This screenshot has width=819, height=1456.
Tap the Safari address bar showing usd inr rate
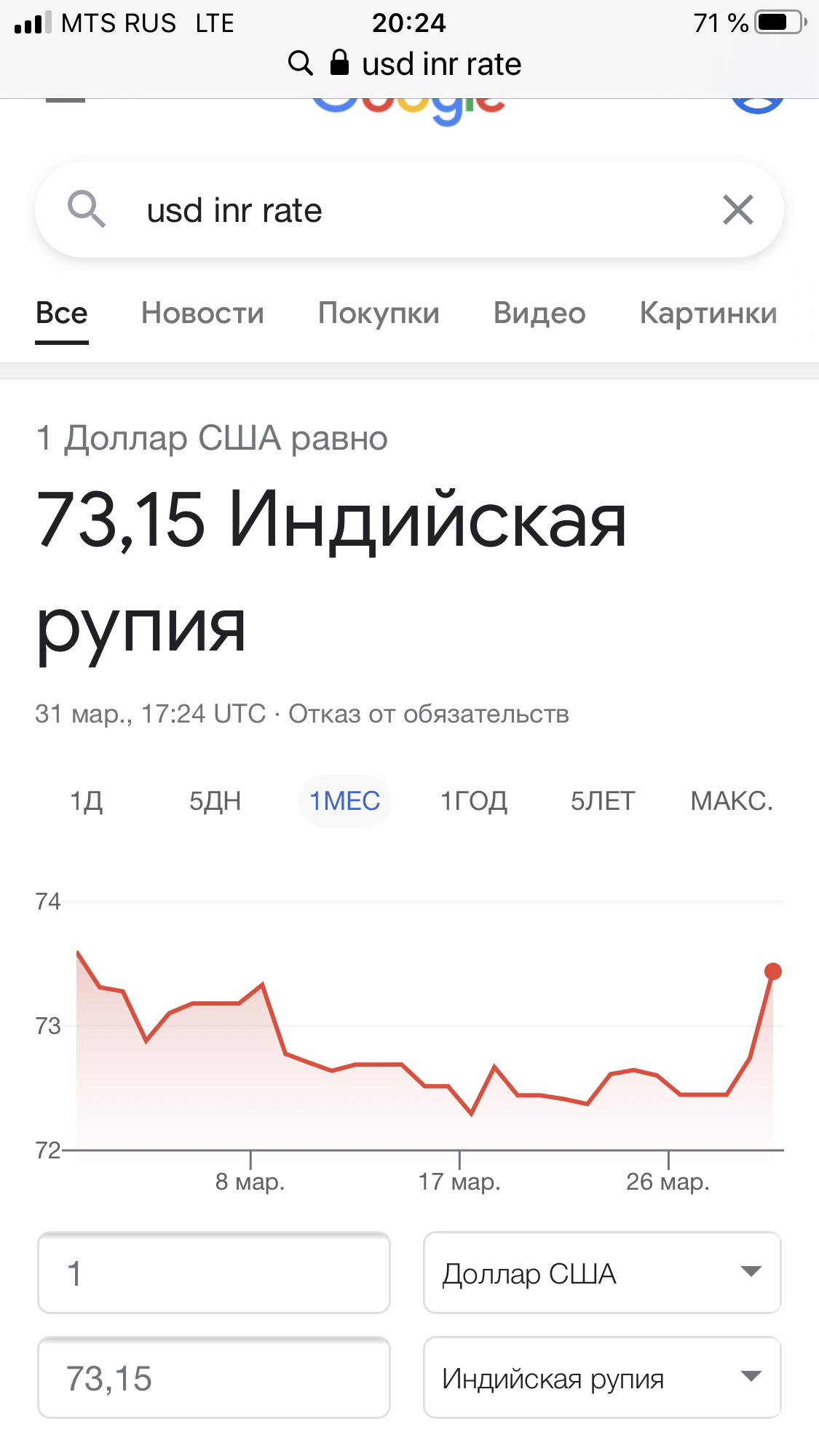pyautogui.click(x=409, y=64)
